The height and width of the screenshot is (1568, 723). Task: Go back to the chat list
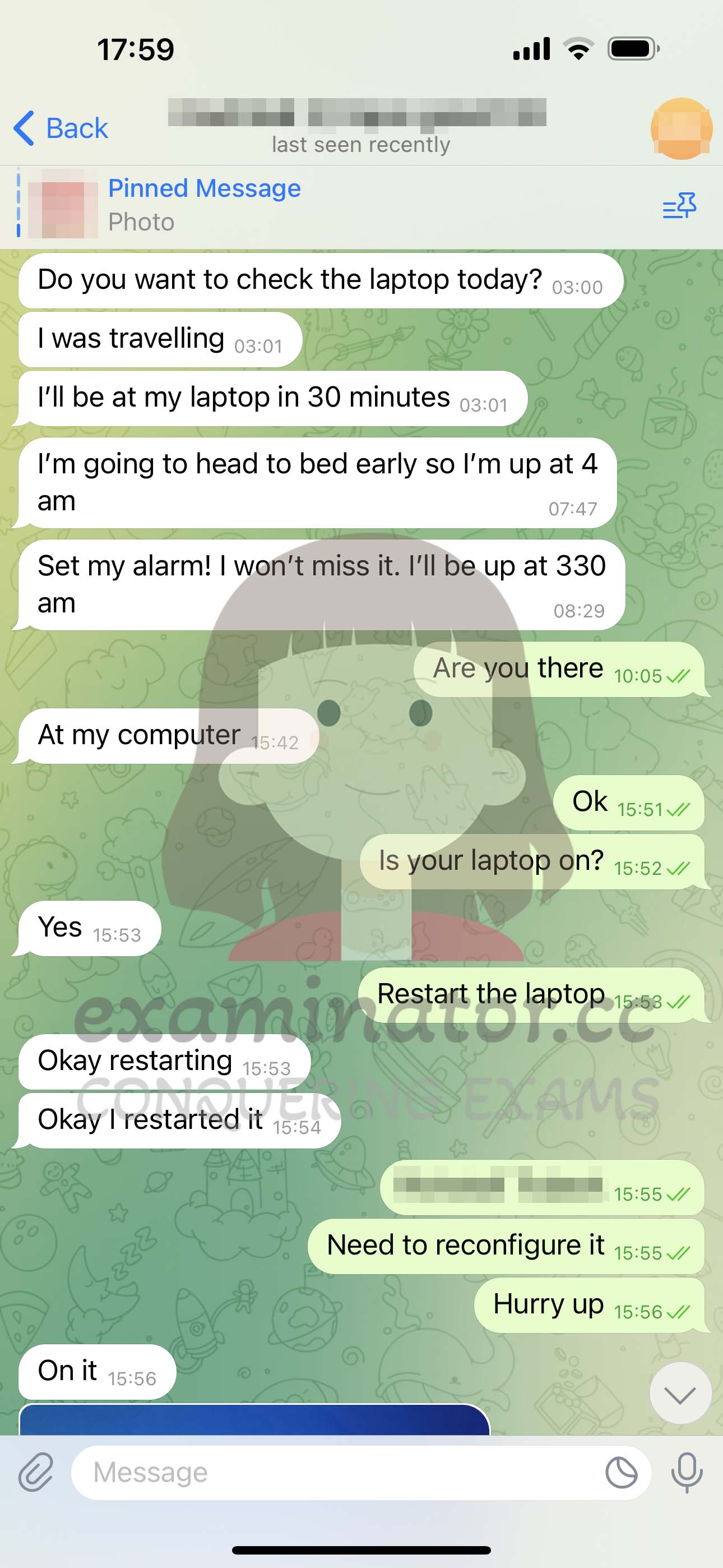(61, 128)
